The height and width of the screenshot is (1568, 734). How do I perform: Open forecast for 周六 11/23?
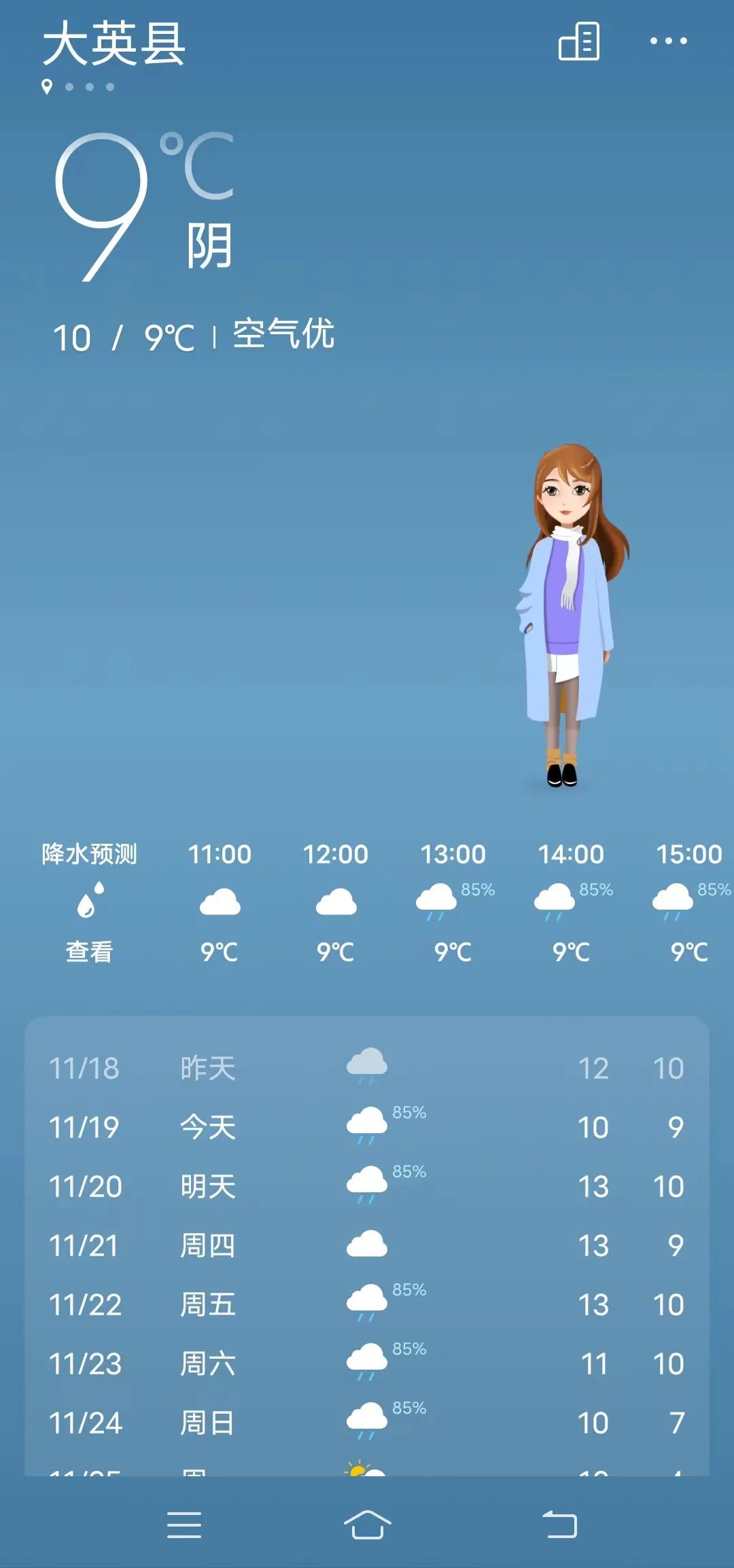point(367,1364)
